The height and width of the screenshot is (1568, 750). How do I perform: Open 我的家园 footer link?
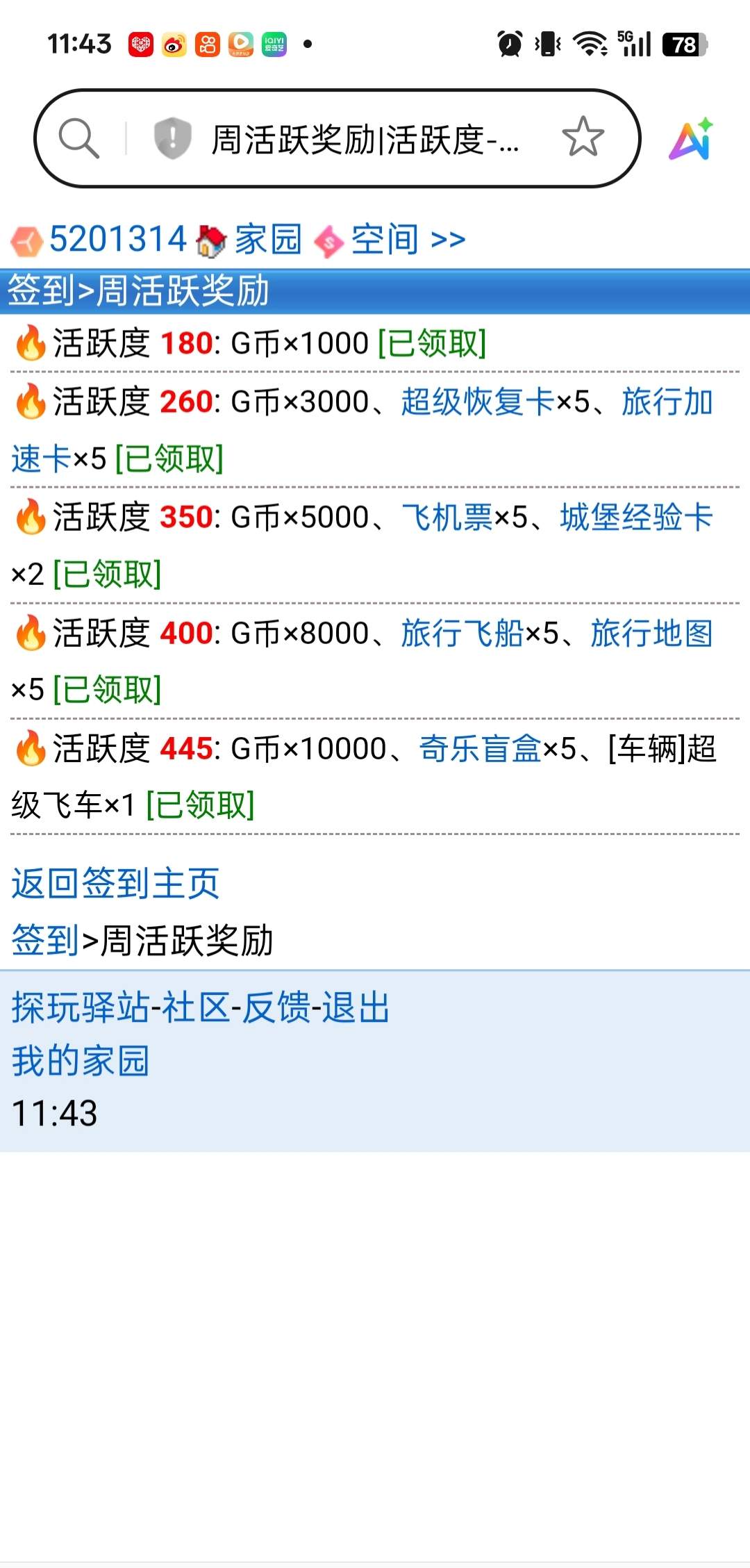click(81, 1061)
